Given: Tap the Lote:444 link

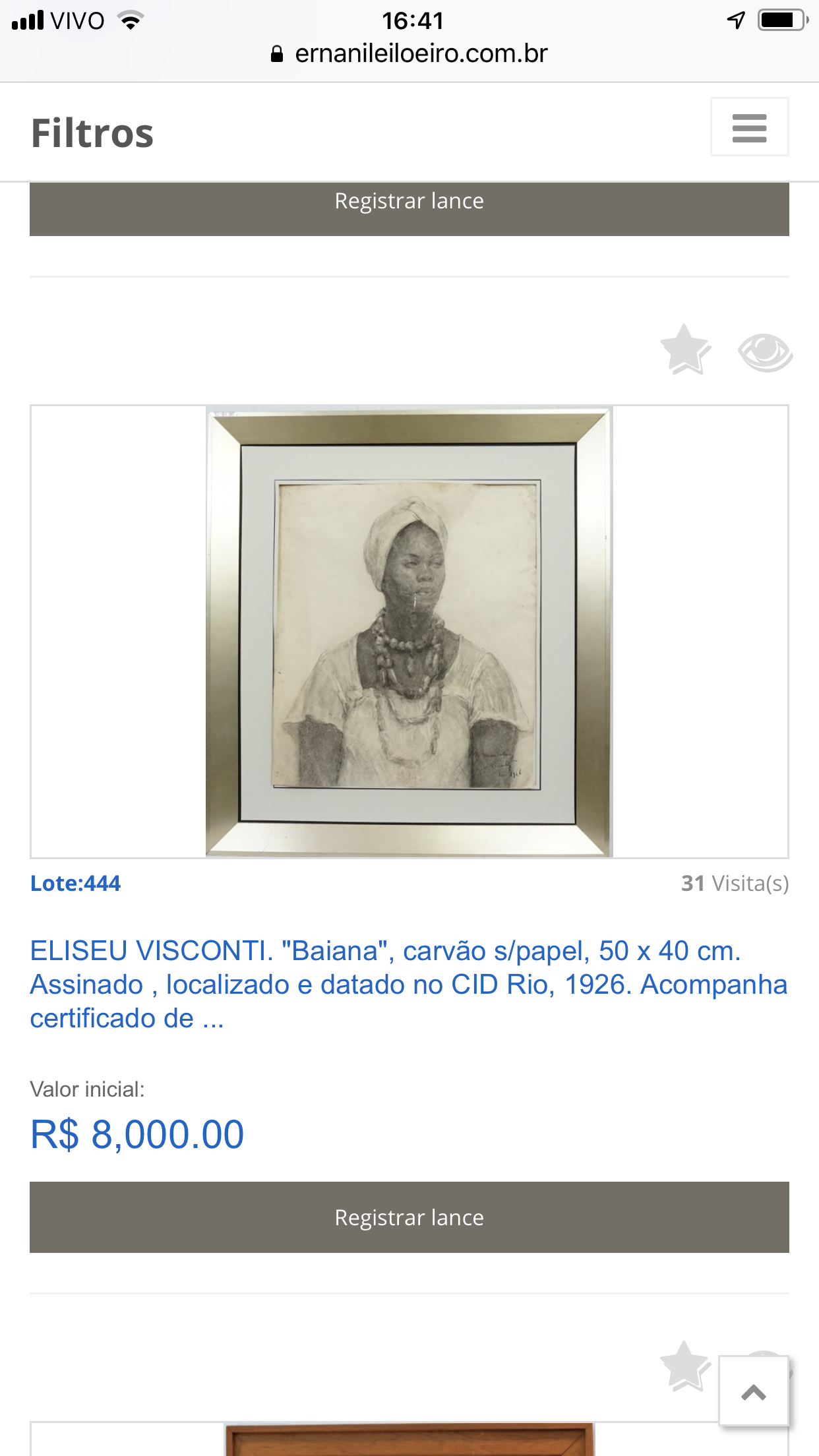Looking at the screenshot, I should pos(76,884).
